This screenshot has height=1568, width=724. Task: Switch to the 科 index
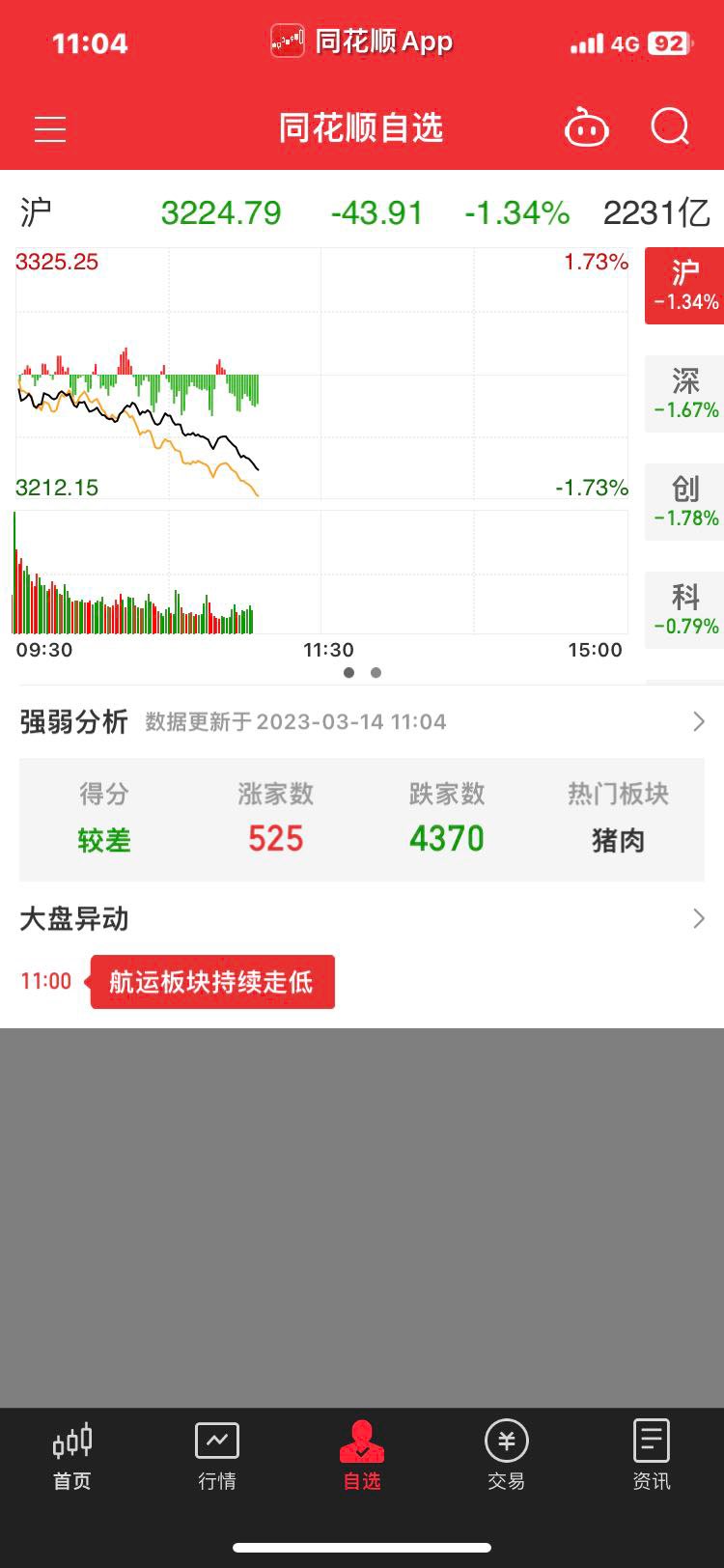[x=684, y=610]
